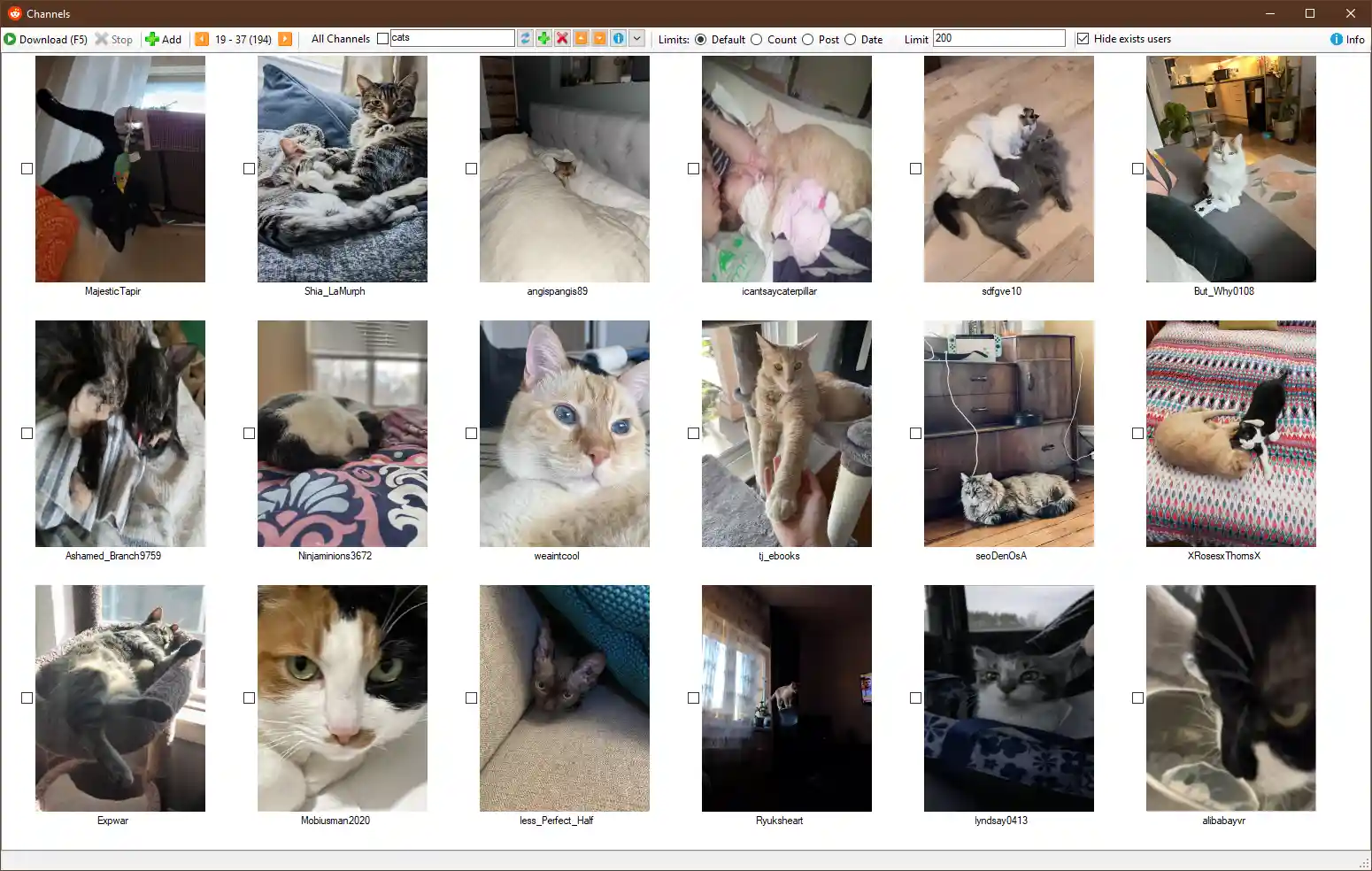Go to next page of results

tap(285, 39)
